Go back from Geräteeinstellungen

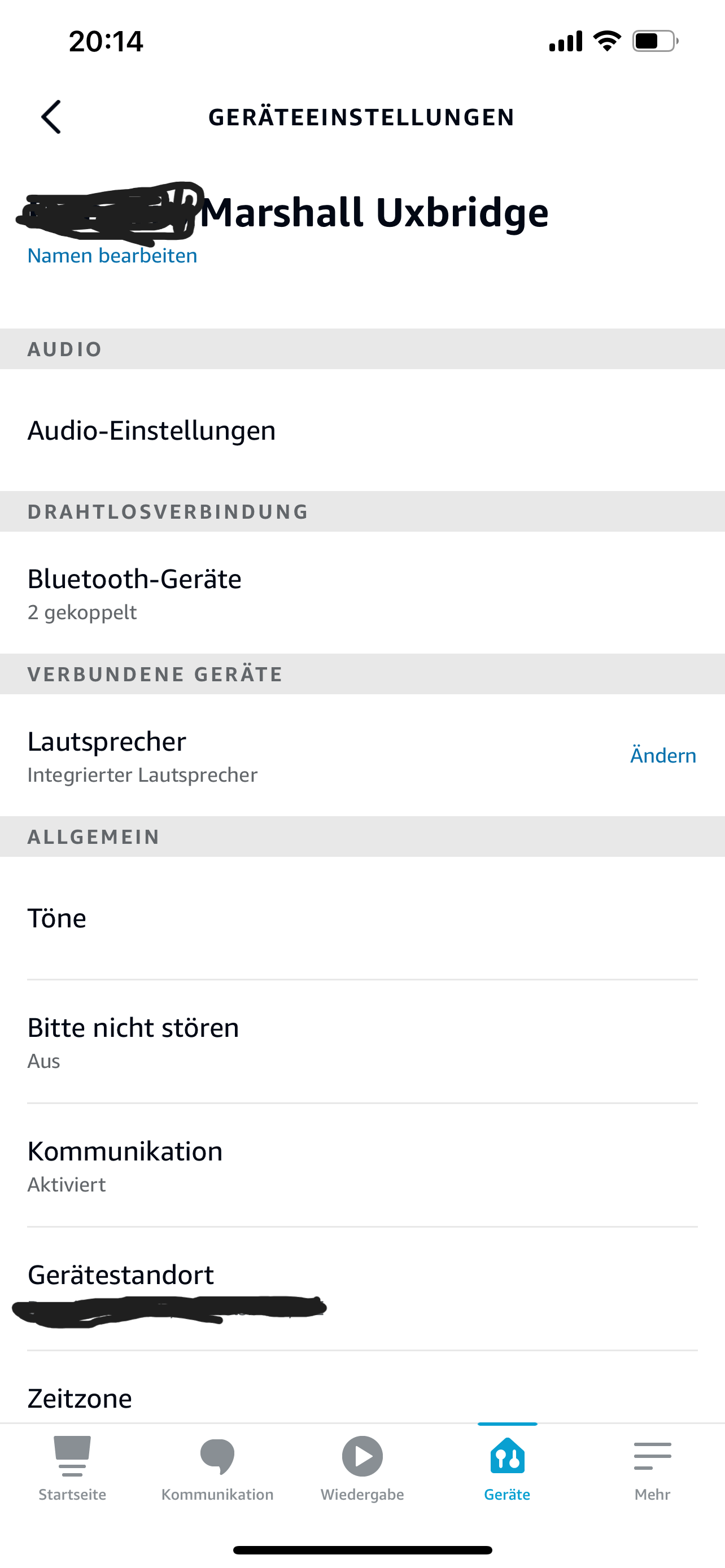click(51, 117)
